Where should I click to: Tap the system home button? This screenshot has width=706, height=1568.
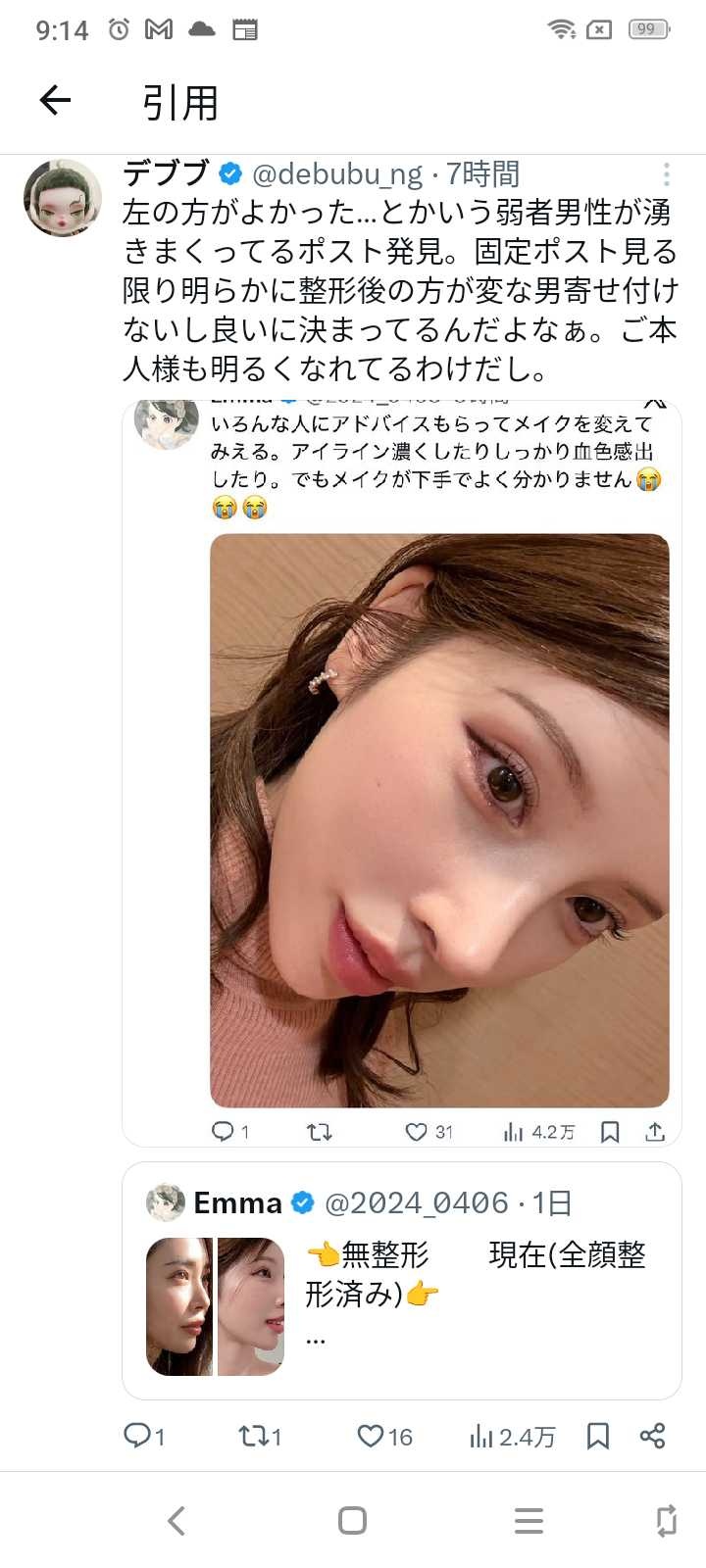pos(352,1520)
